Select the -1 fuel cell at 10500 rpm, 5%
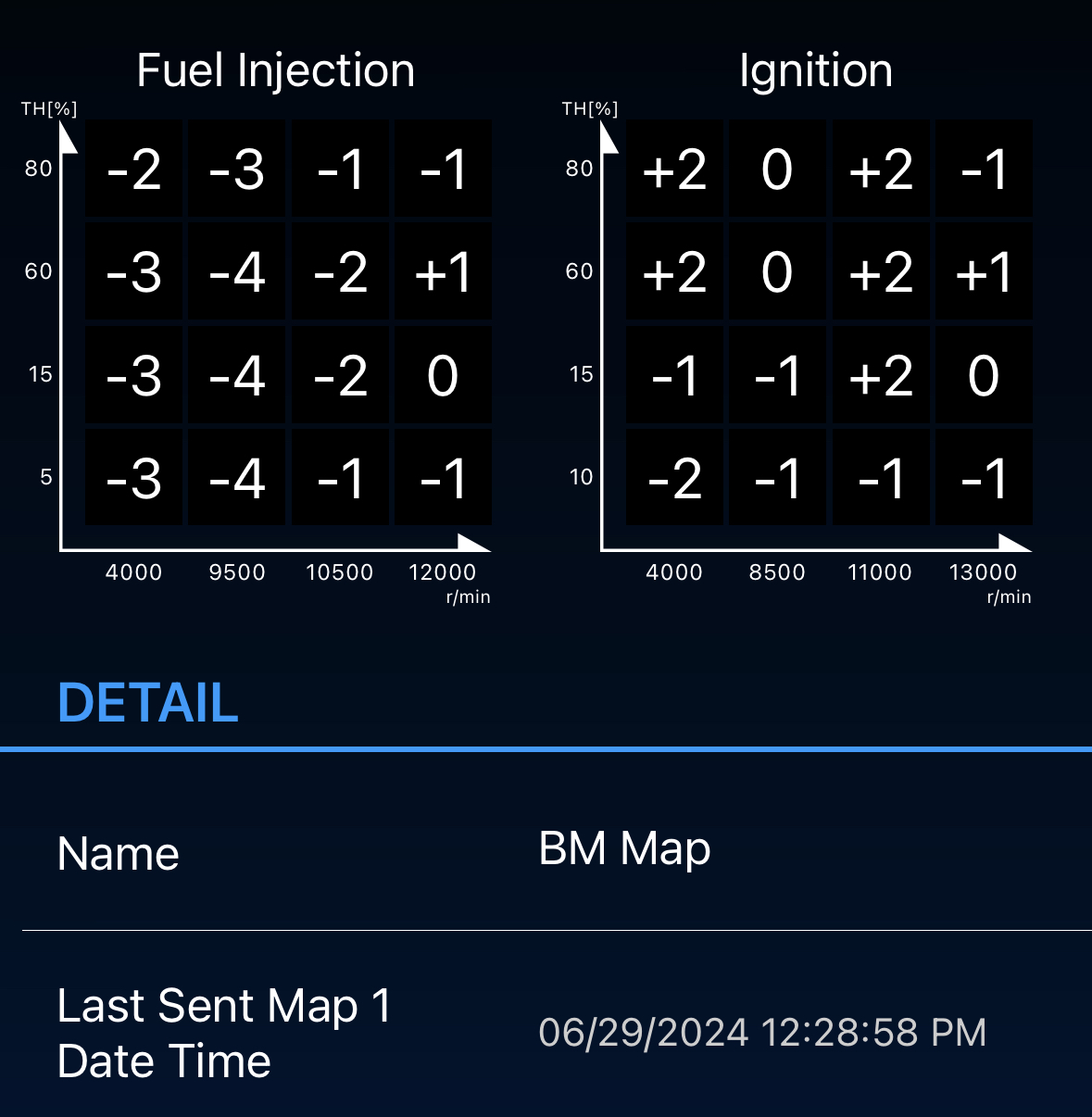The height and width of the screenshot is (1117, 1092). click(340, 478)
